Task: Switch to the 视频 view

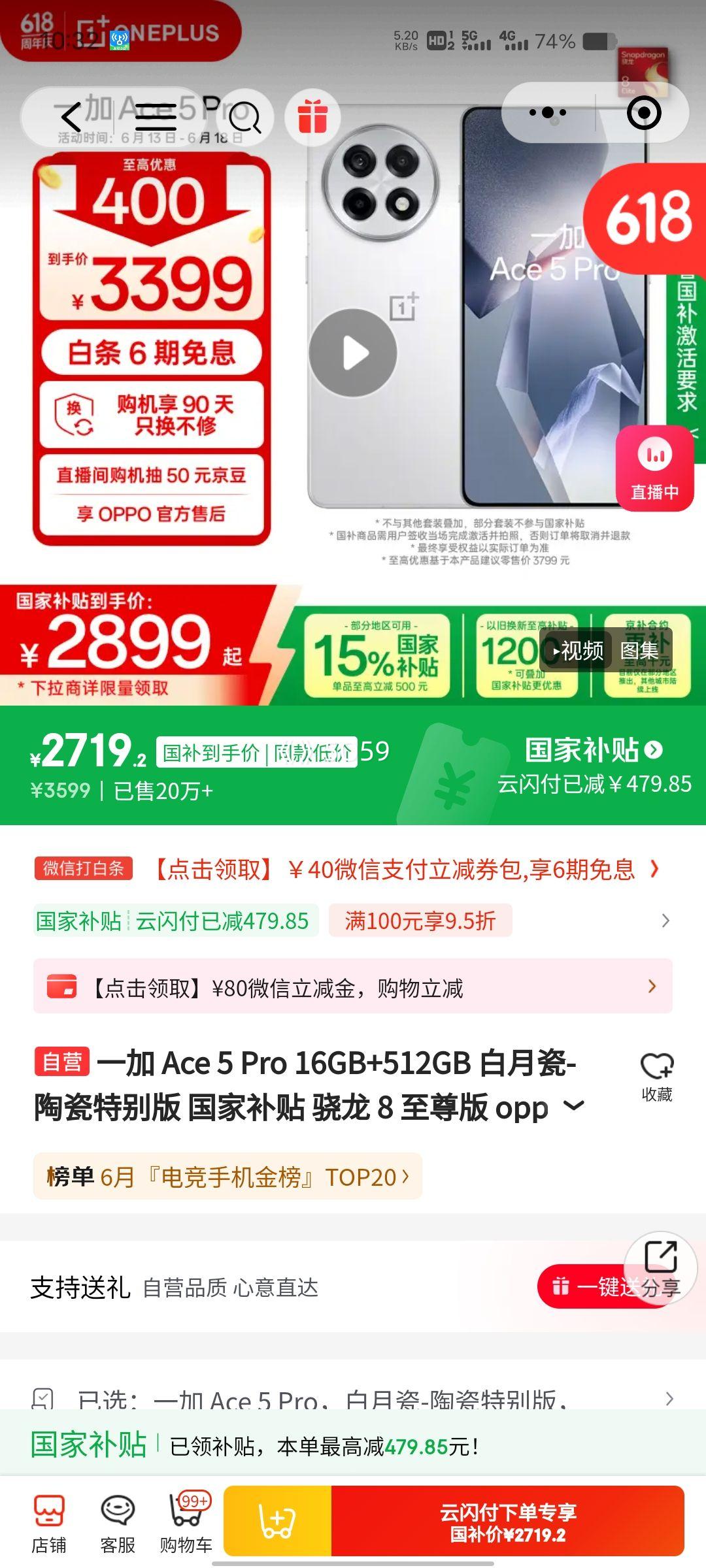Action: pyautogui.click(x=578, y=651)
